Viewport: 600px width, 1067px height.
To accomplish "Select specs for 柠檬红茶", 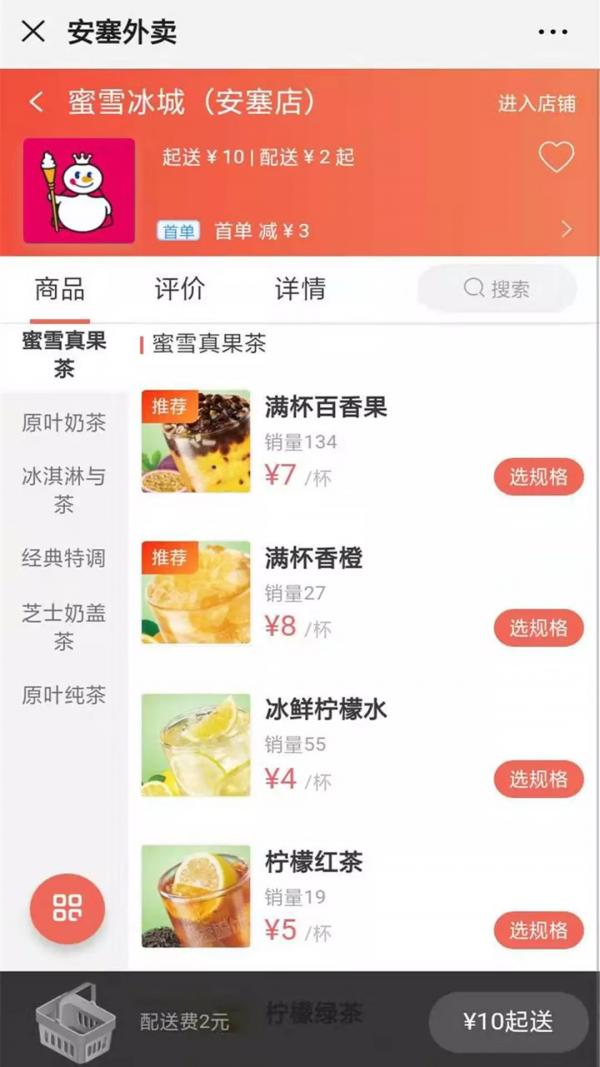I will pyautogui.click(x=538, y=930).
